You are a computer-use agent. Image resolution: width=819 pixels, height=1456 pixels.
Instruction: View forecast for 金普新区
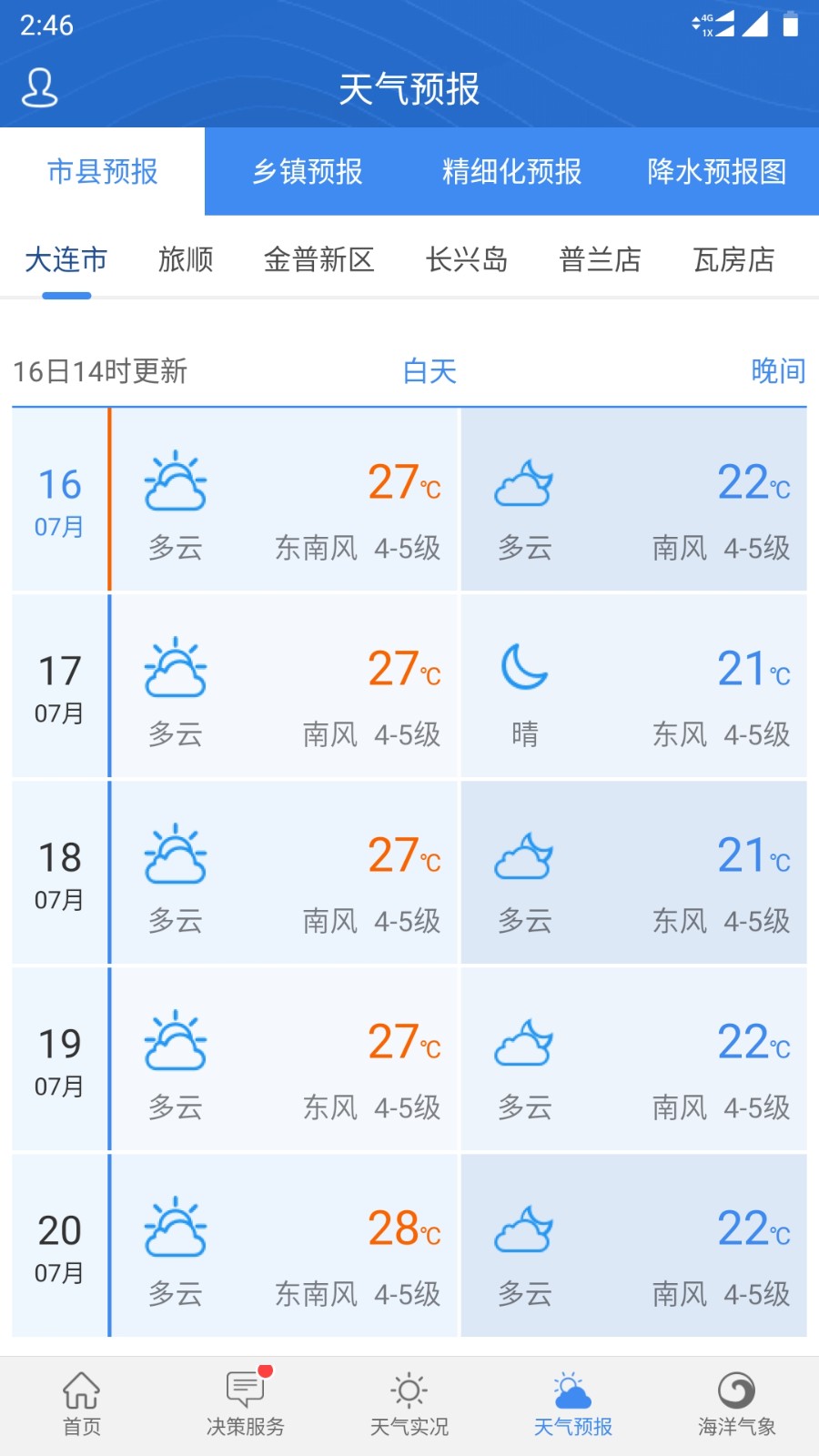(x=318, y=259)
